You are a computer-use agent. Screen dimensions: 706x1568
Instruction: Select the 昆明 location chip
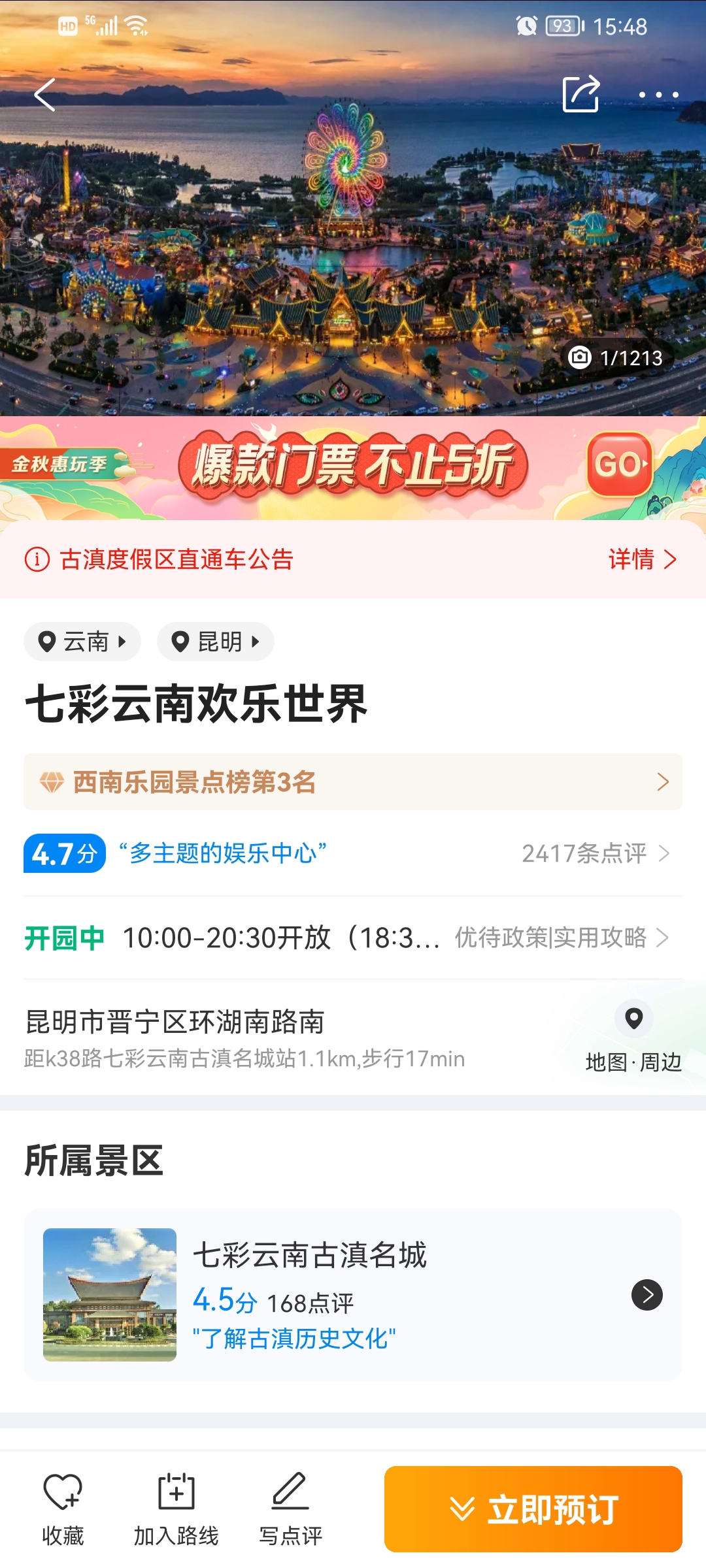point(216,642)
